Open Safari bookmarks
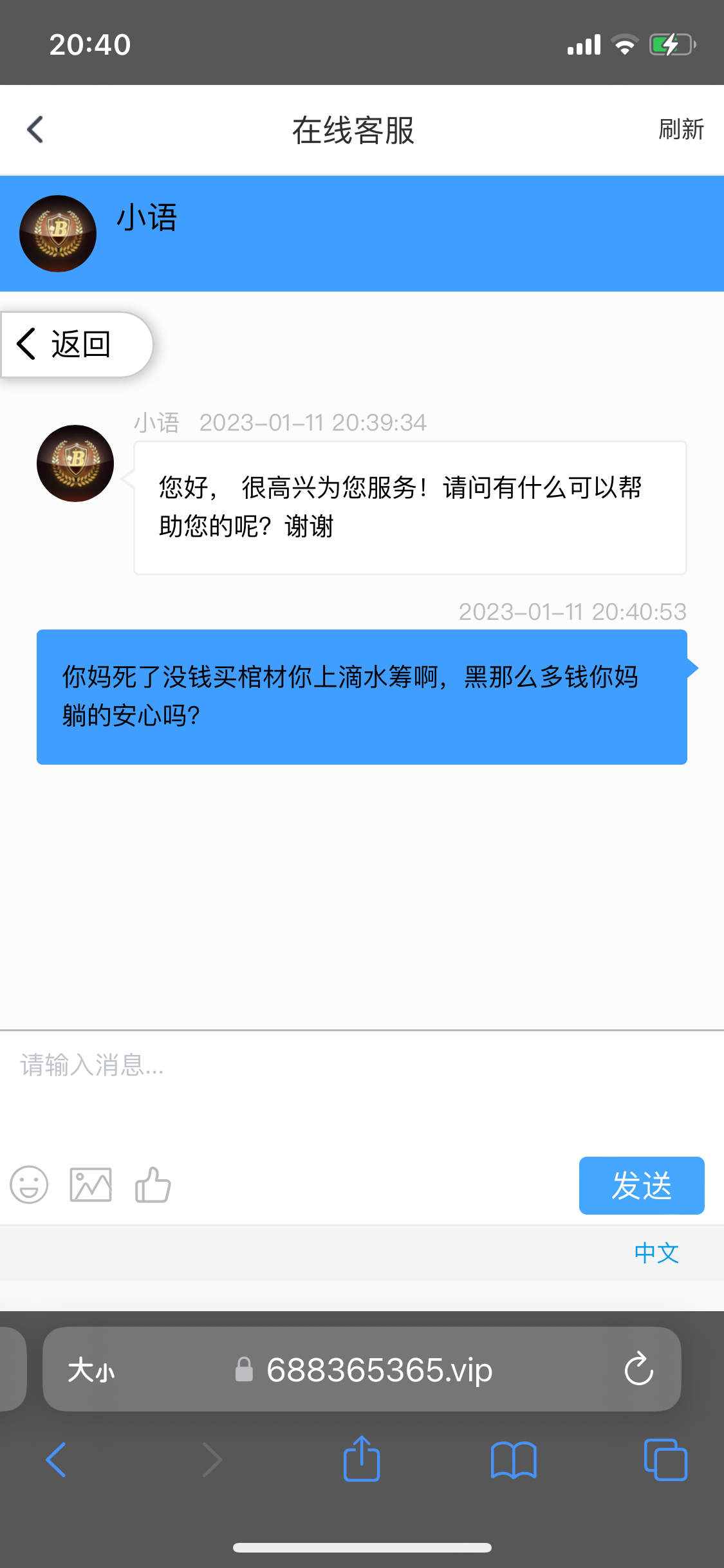The image size is (724, 1568). (x=513, y=1460)
